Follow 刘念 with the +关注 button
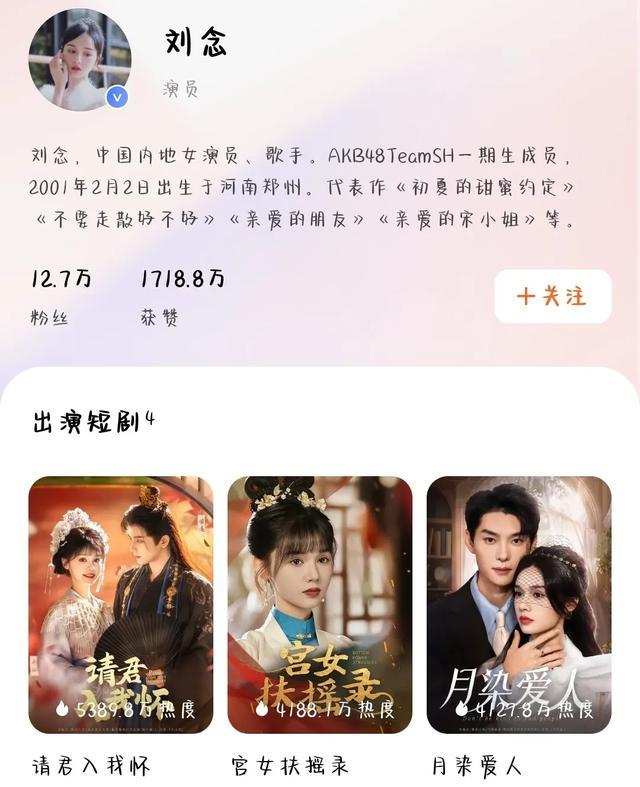The image size is (640, 787). (552, 296)
